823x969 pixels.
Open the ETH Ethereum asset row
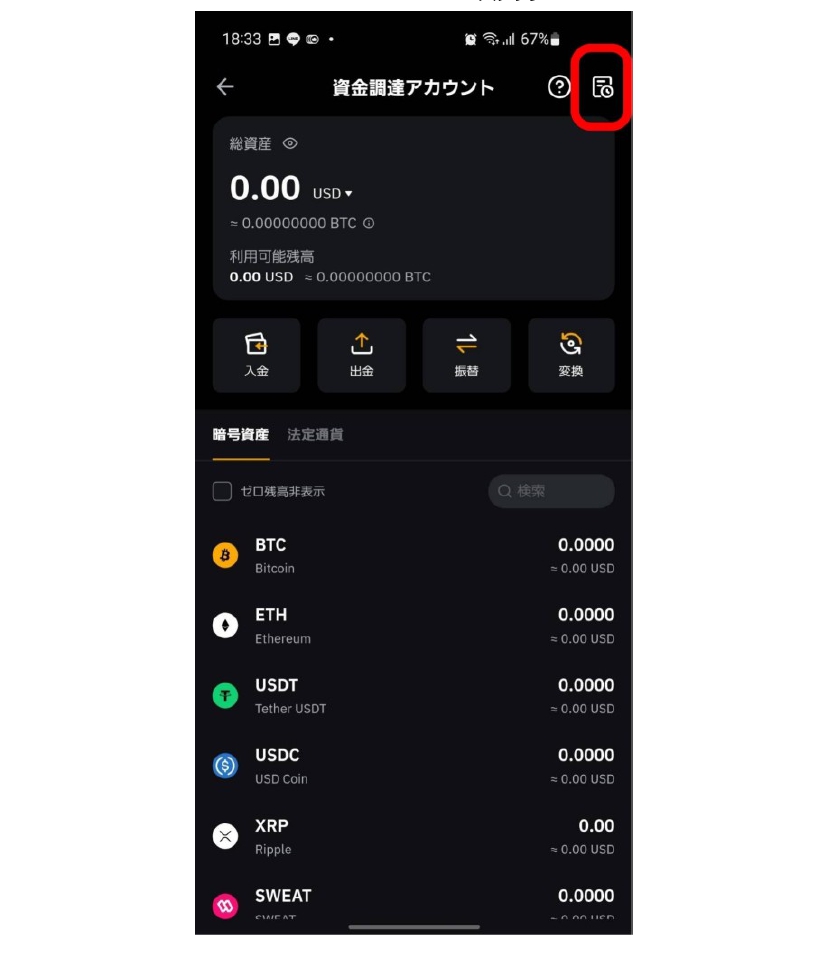click(x=413, y=626)
